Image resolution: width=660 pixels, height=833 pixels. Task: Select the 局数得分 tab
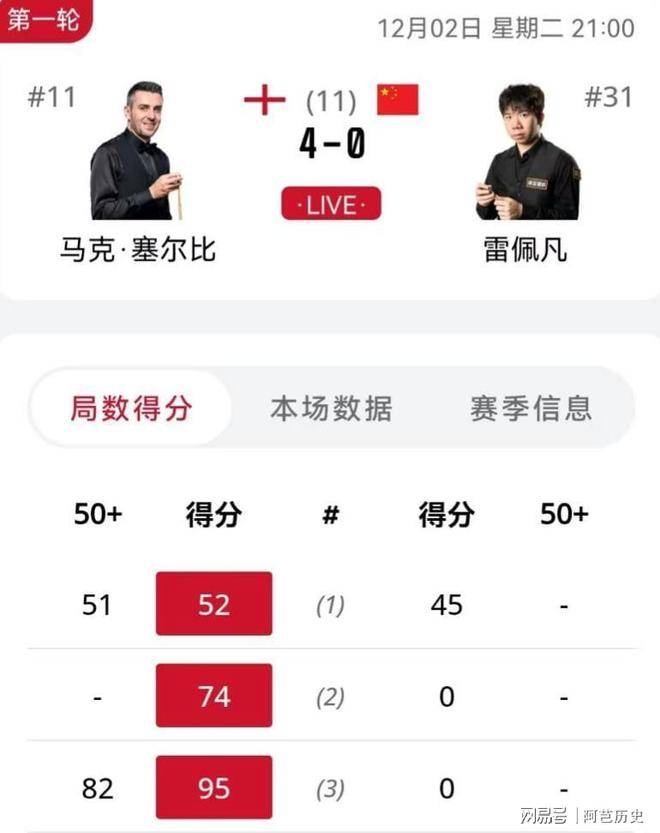(x=131, y=408)
